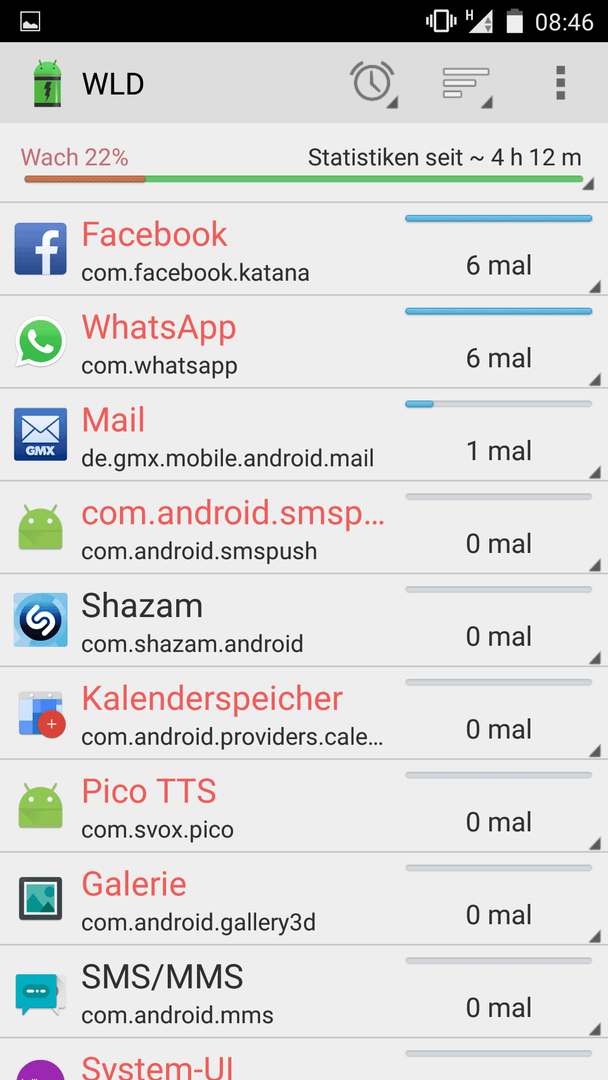The height and width of the screenshot is (1080, 608).
Task: Open the GMX Mail entry
Action: 304,435
